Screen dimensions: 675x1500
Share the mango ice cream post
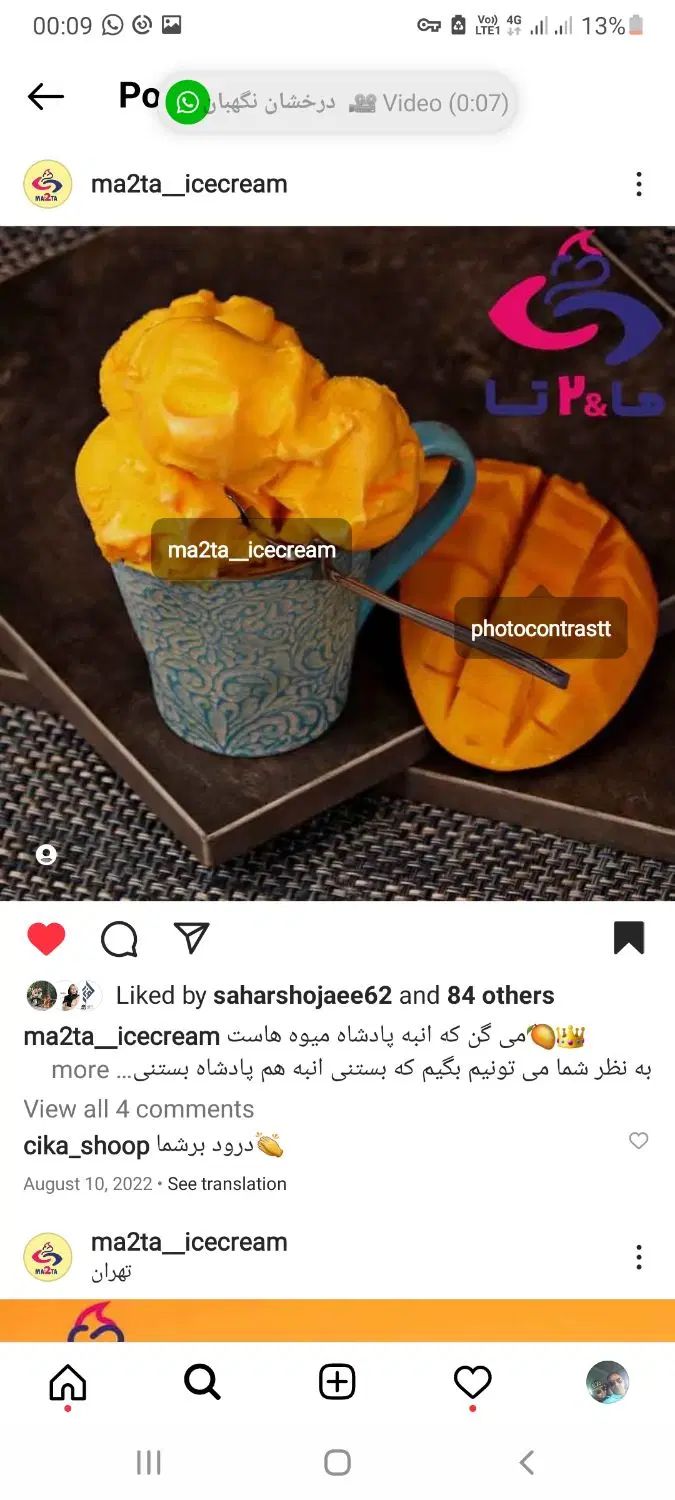[x=191, y=937]
